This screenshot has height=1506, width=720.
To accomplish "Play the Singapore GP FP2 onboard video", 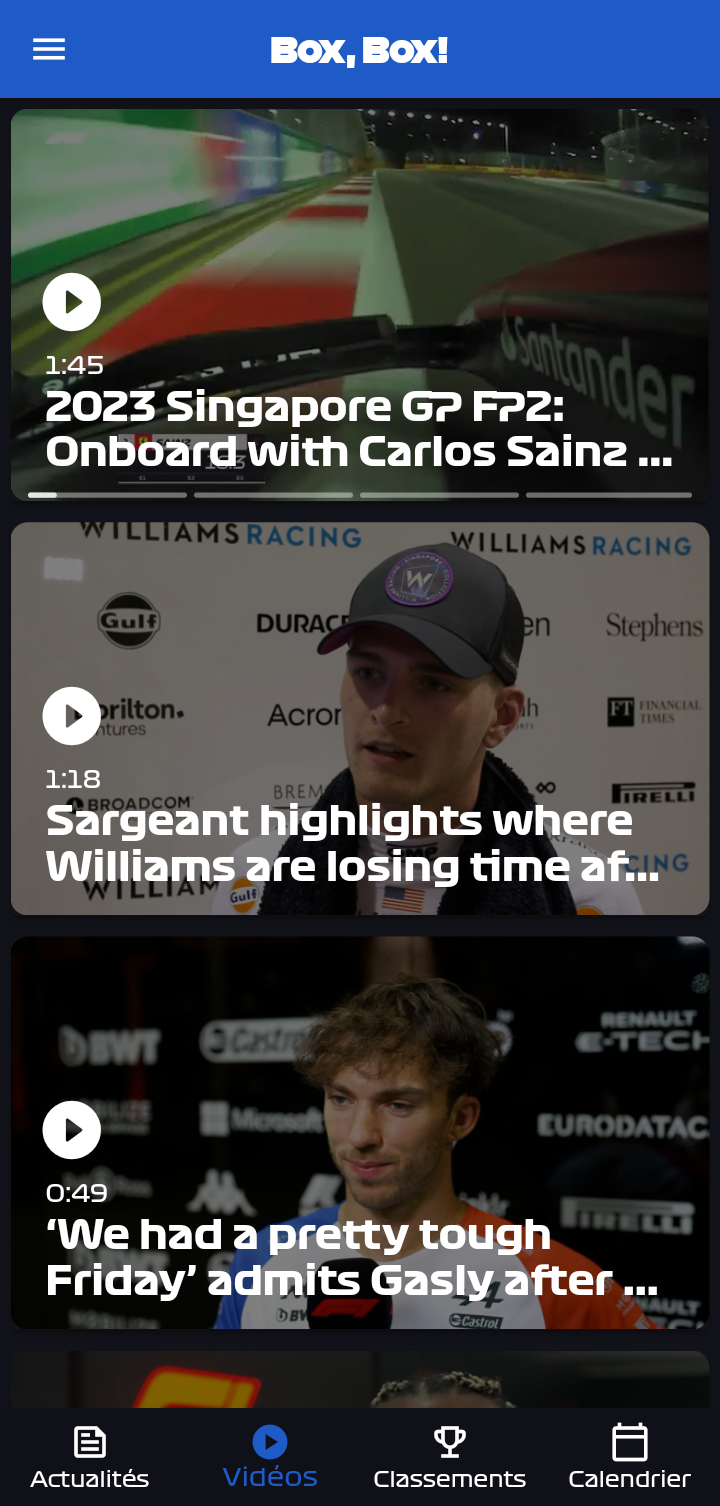I will pyautogui.click(x=72, y=302).
